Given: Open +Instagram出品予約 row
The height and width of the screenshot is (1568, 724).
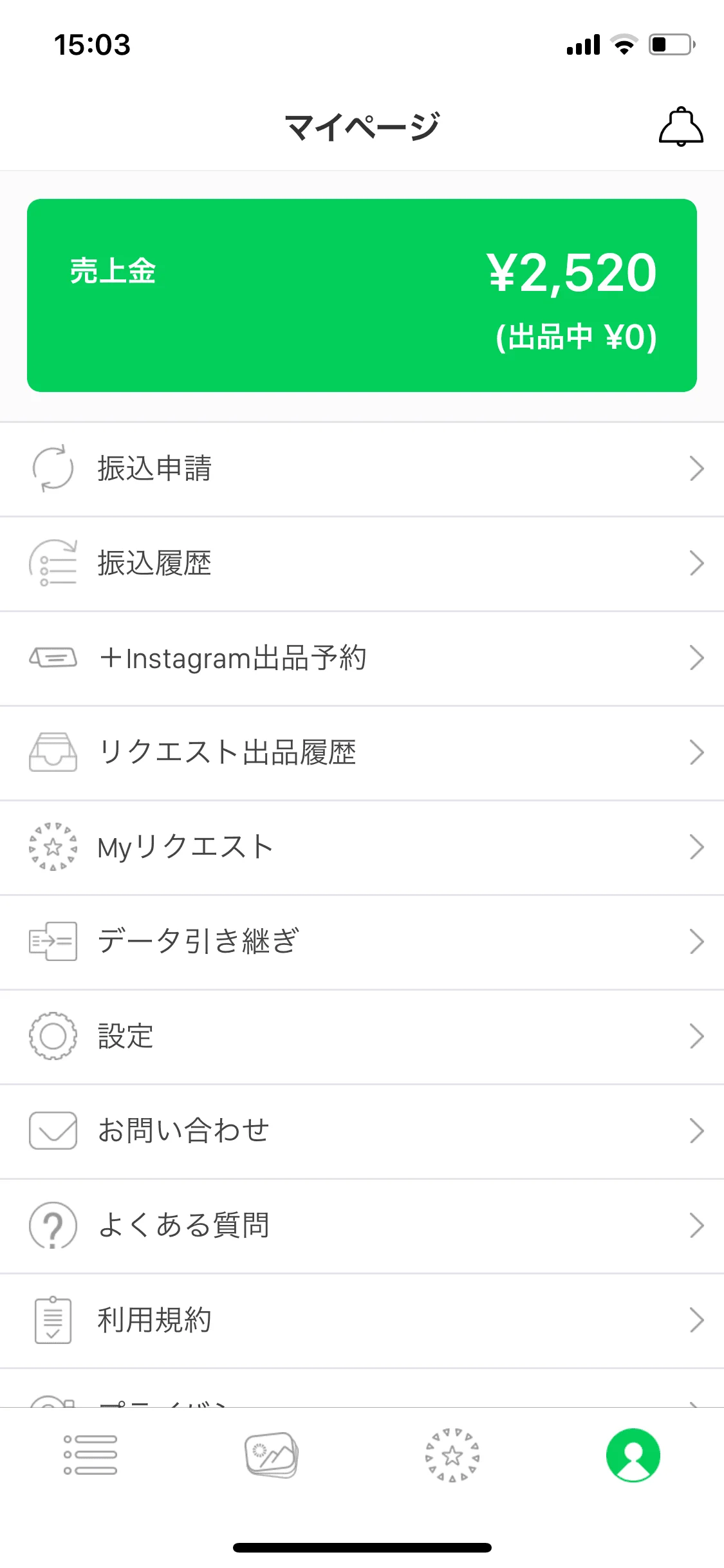Looking at the screenshot, I should [362, 658].
